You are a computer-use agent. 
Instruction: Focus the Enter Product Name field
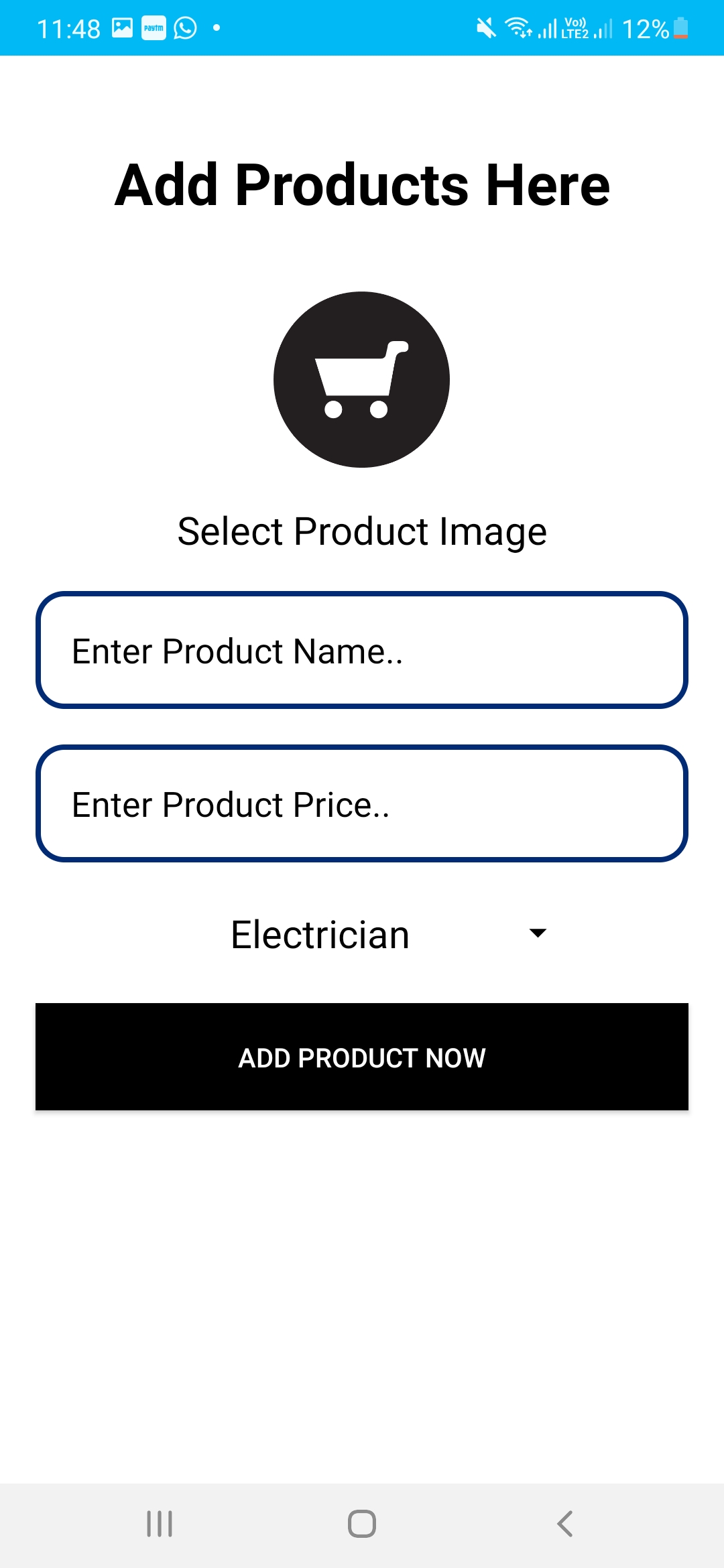(362, 650)
